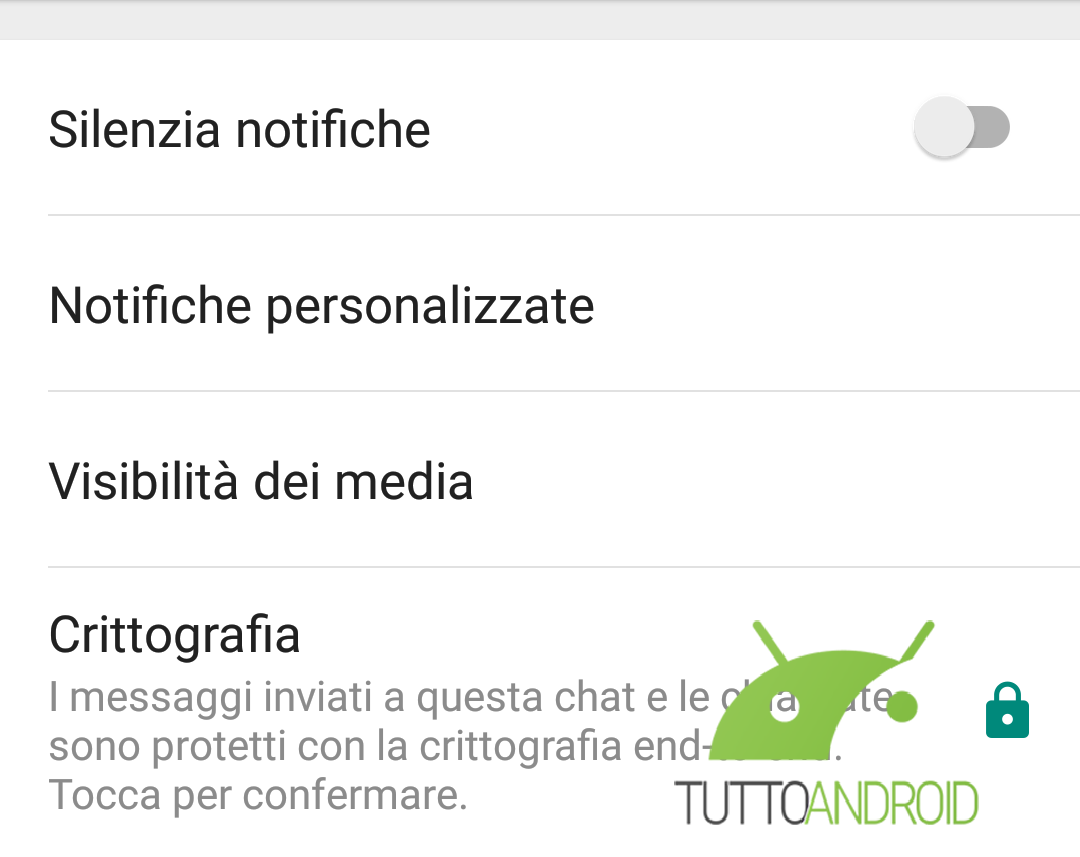
Task: Open Visibilità dei media
Action: click(261, 481)
